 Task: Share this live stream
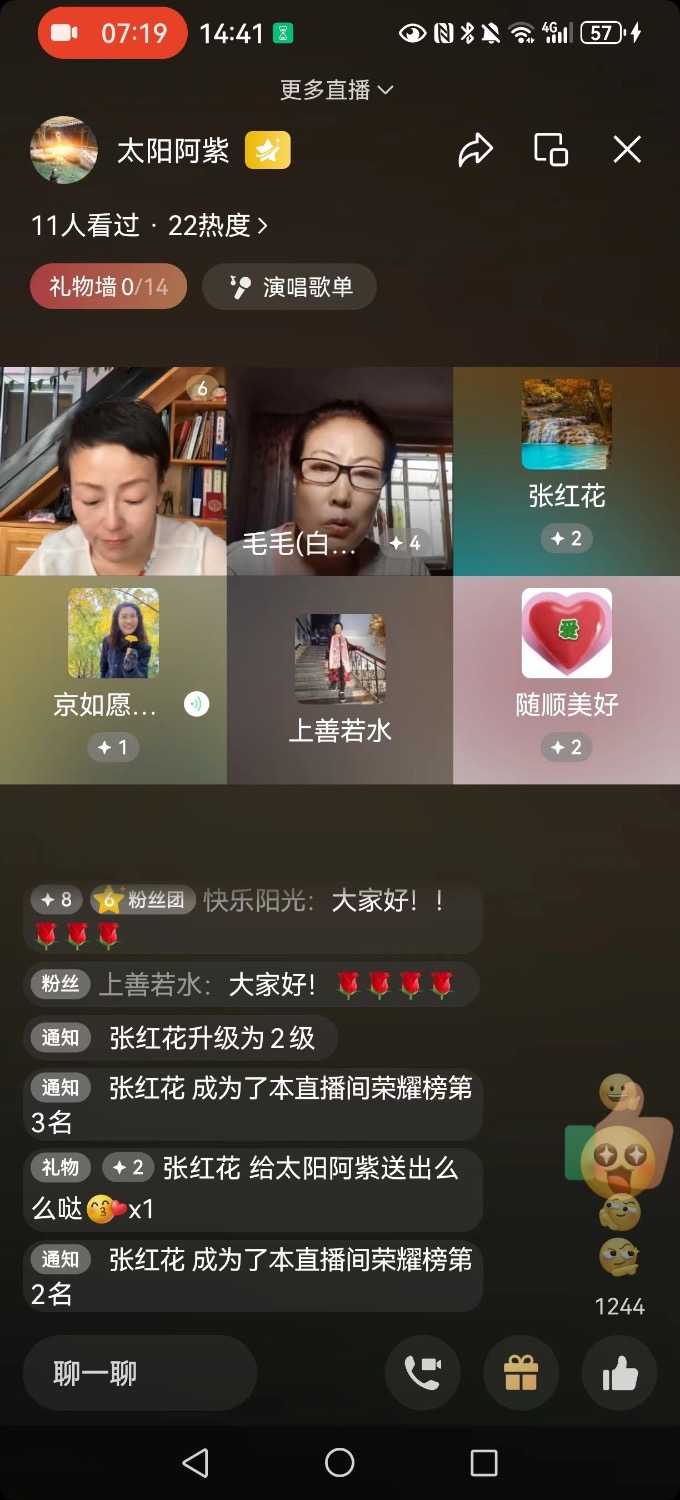[476, 150]
